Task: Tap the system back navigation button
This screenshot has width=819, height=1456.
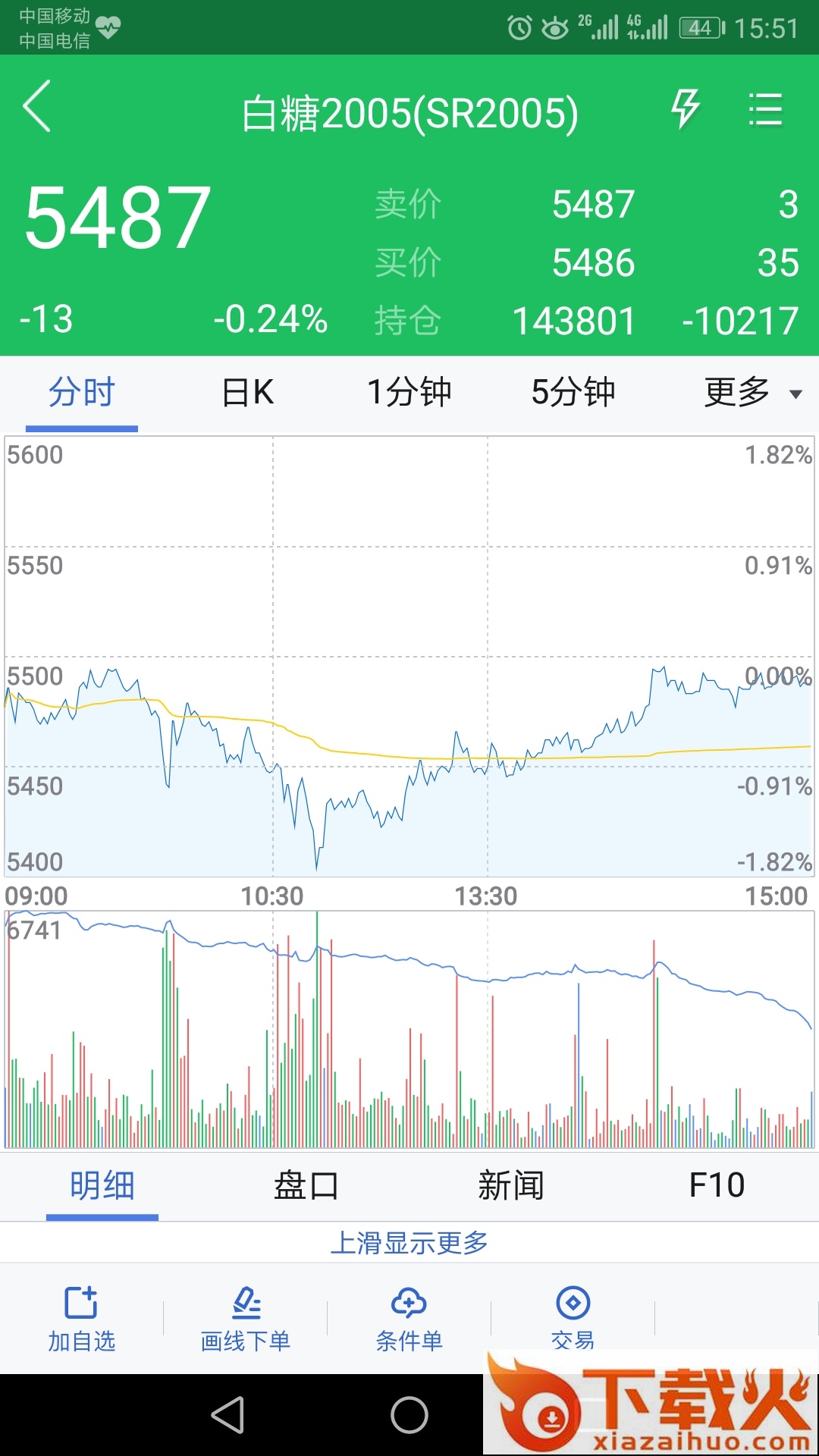Action: [227, 1415]
